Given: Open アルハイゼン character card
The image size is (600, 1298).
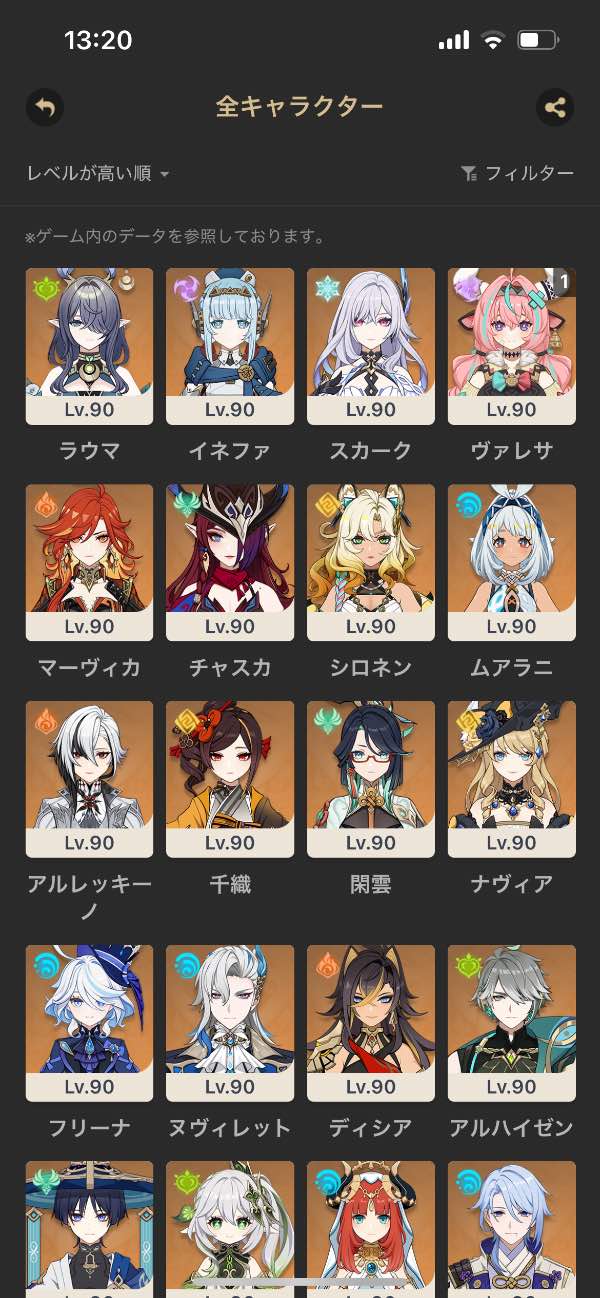Looking at the screenshot, I should click(x=512, y=1022).
